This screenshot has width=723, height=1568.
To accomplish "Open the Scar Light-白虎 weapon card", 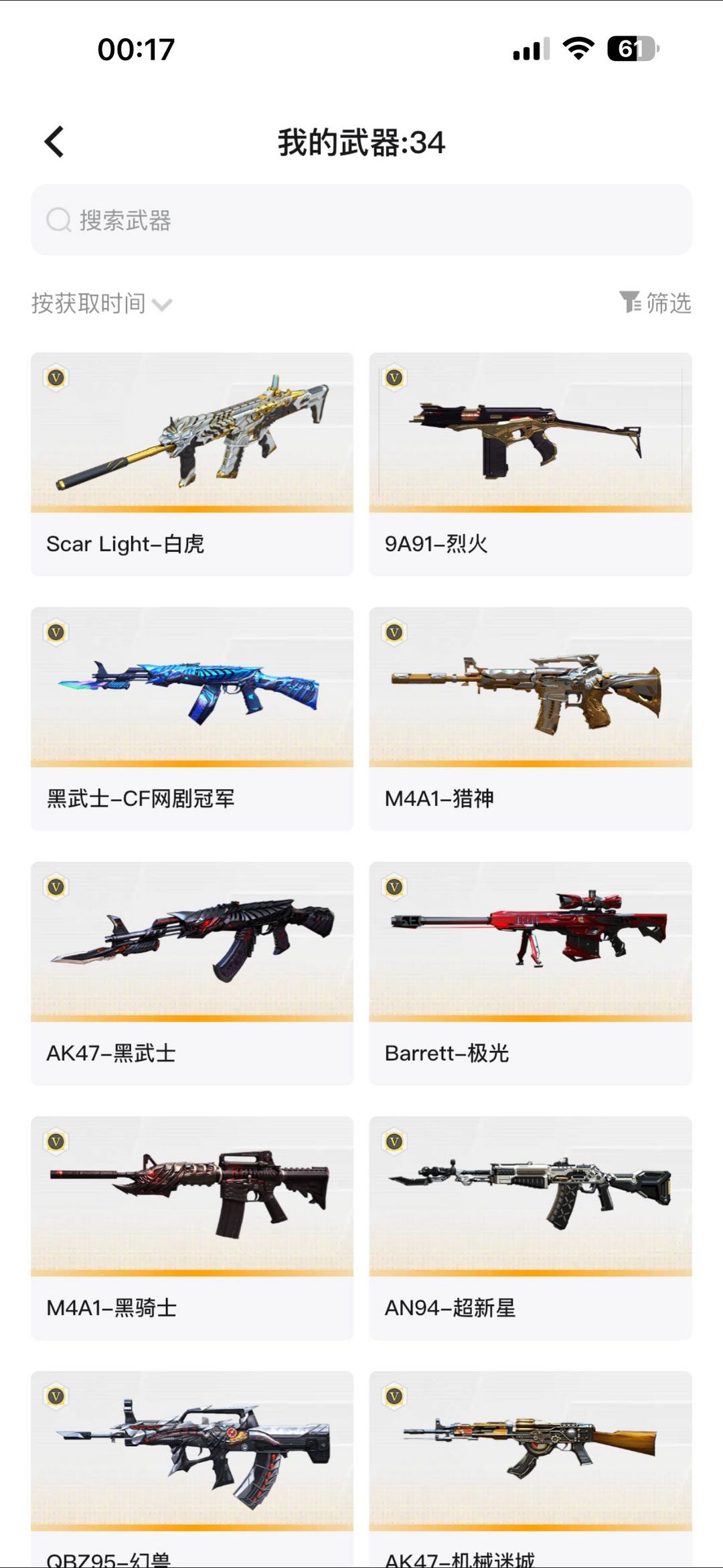I will point(192,464).
